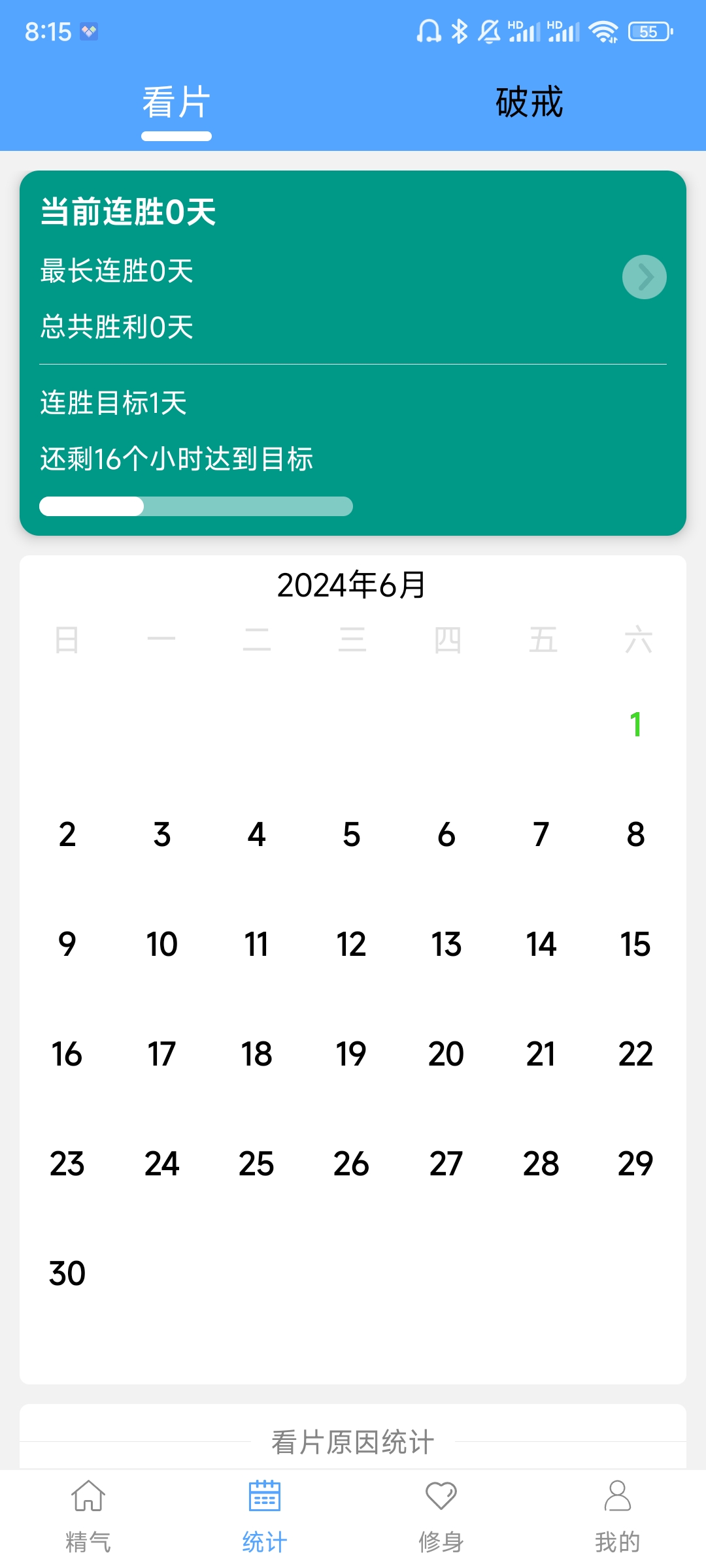This screenshot has height=1568, width=706.
Task: Select the 看片 tab
Action: click(x=176, y=103)
